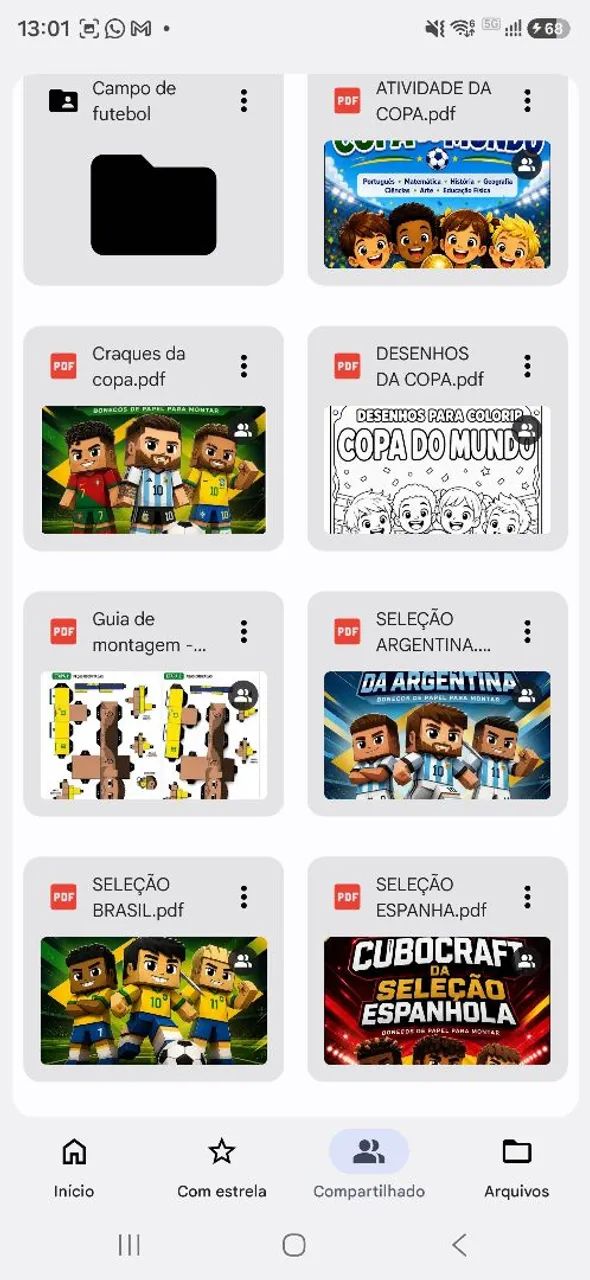
Task: Open more options for ATIVIDADE DA COPA.pdf
Action: (x=527, y=101)
